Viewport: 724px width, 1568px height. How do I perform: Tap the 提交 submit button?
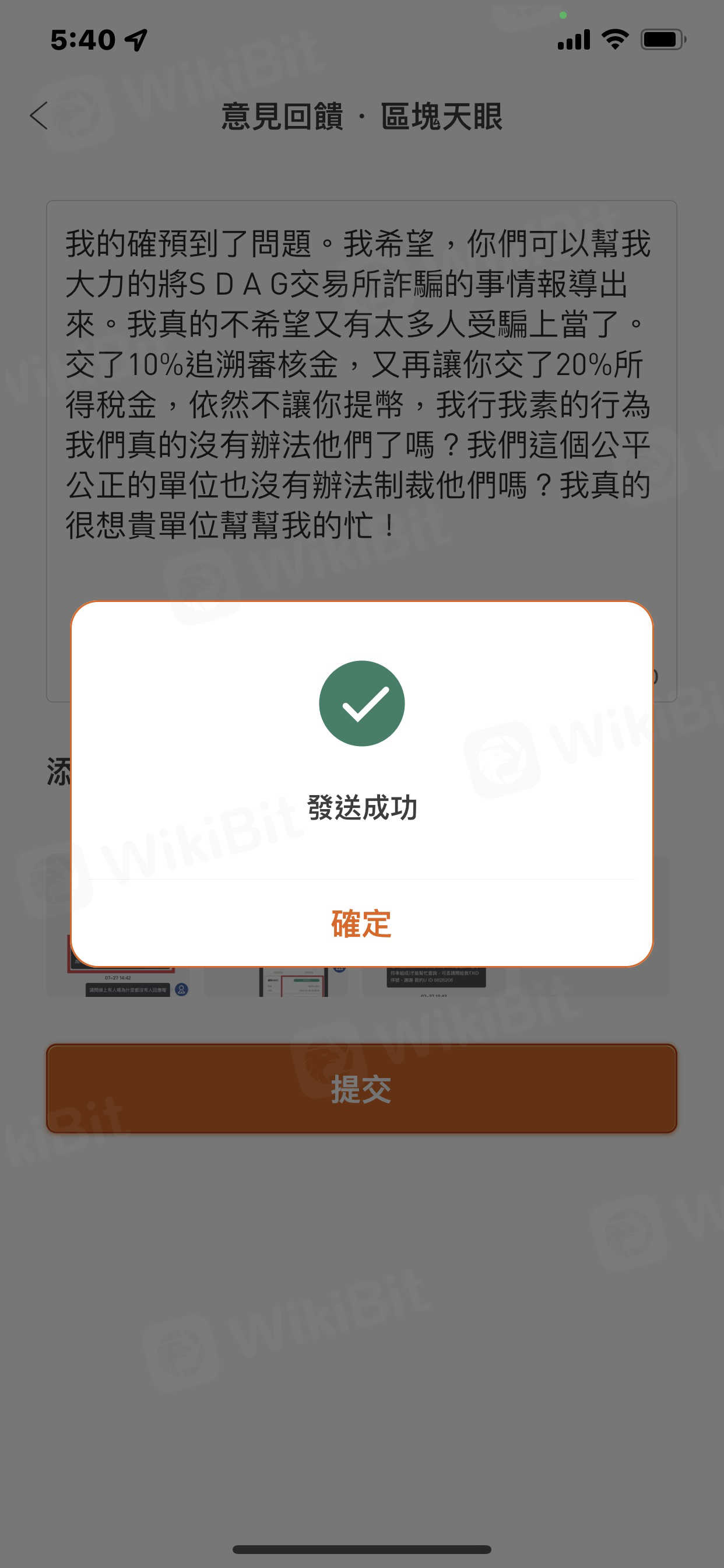361,1089
